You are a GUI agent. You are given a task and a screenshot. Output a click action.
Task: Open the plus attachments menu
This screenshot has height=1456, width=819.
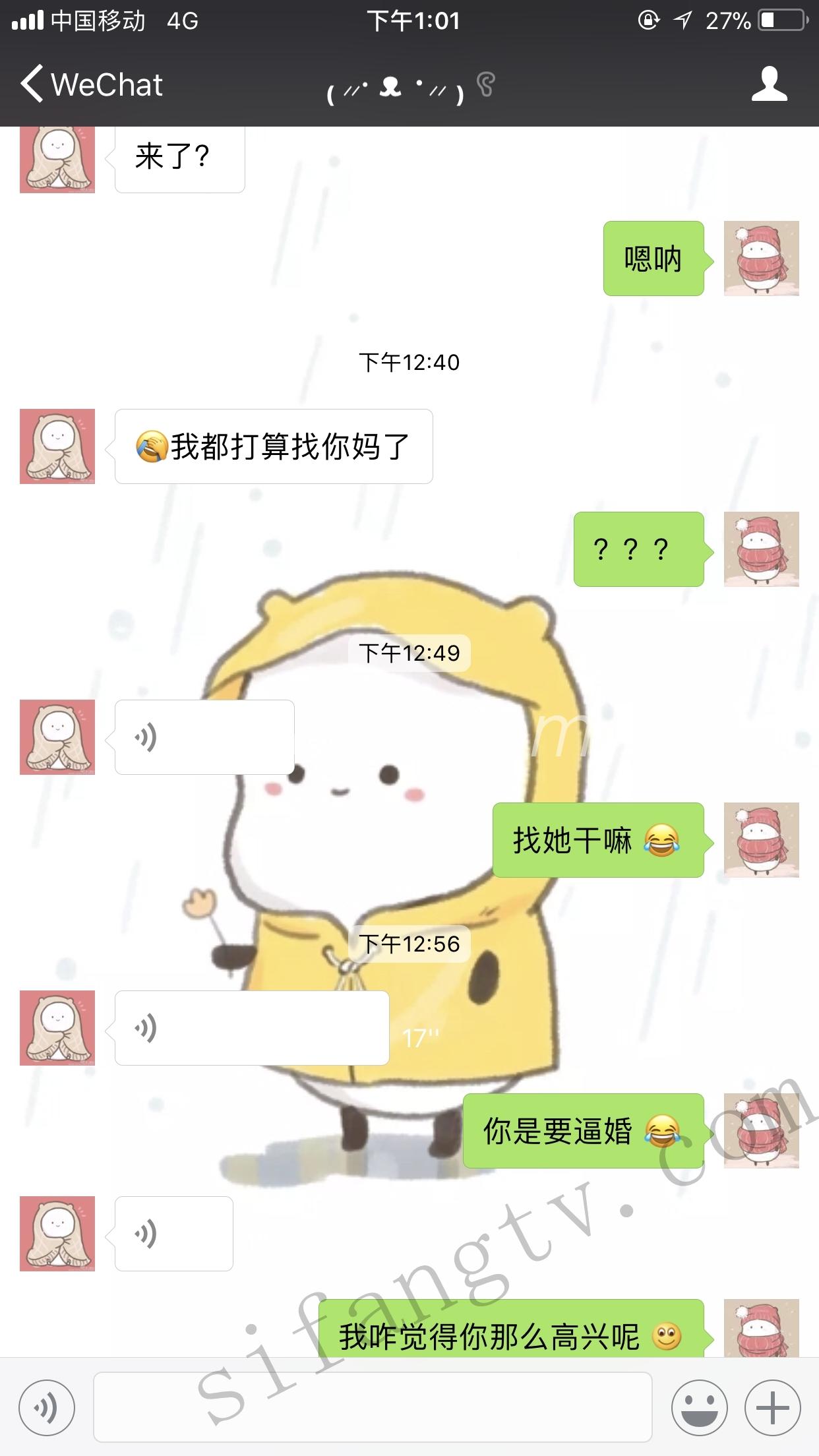point(772,1408)
